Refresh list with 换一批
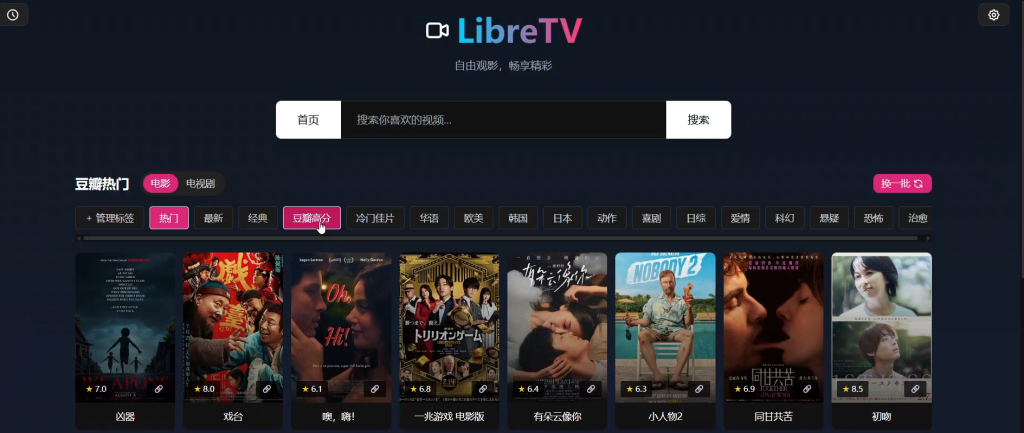1024x433 pixels. [902, 184]
